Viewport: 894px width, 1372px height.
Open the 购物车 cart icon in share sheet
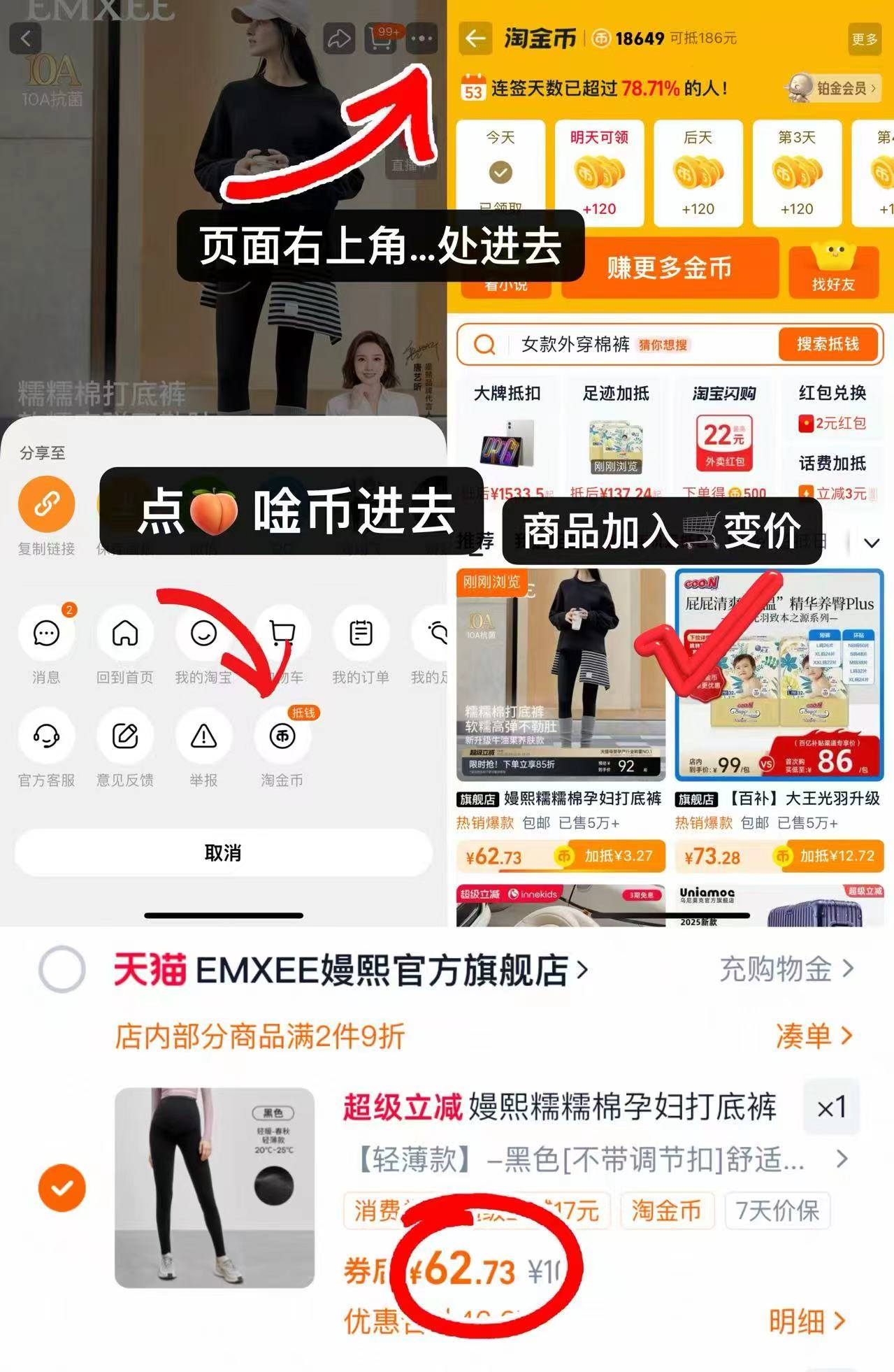(282, 633)
